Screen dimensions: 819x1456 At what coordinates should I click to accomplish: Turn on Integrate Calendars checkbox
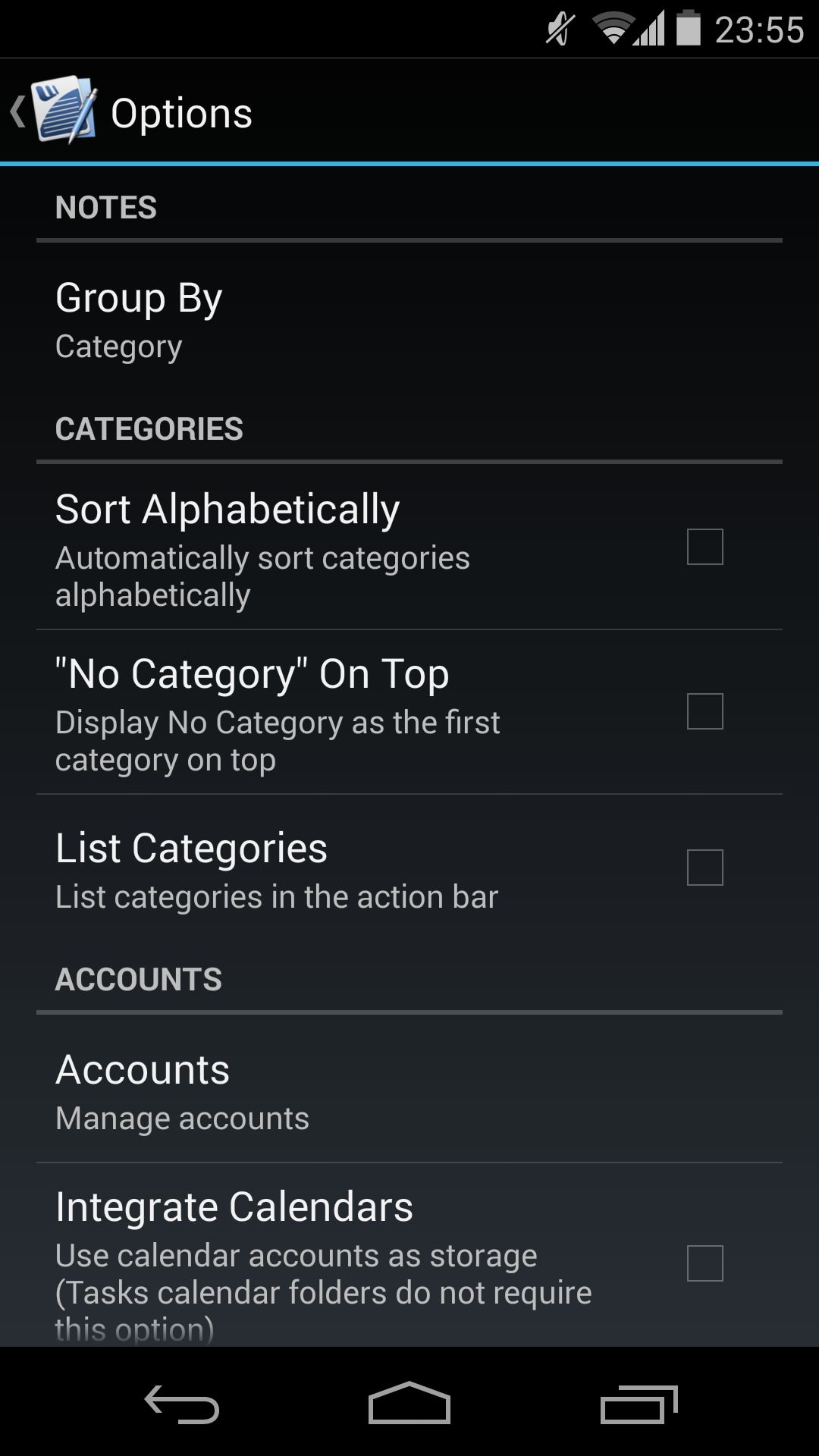704,1263
